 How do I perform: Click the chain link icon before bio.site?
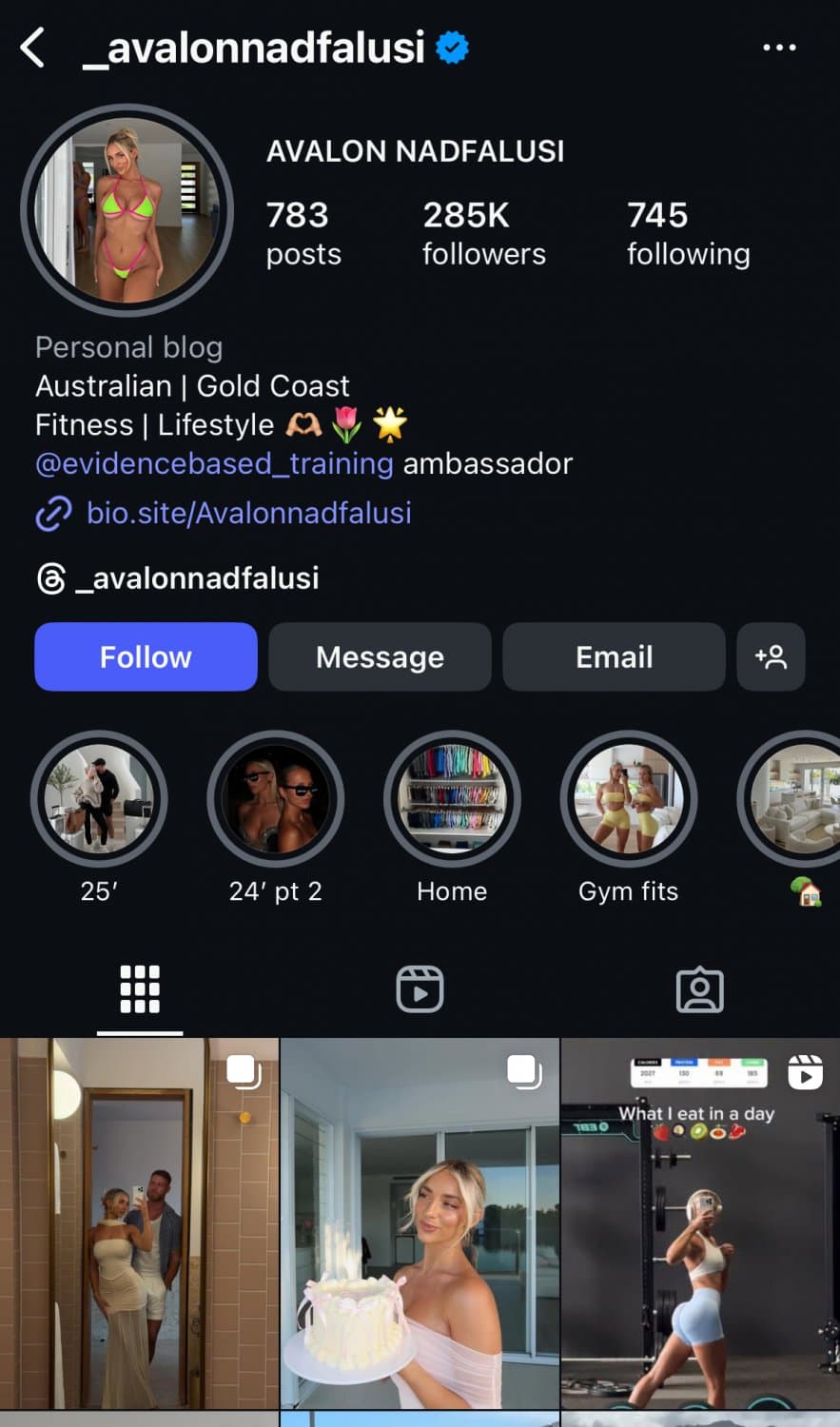pyautogui.click(x=53, y=514)
